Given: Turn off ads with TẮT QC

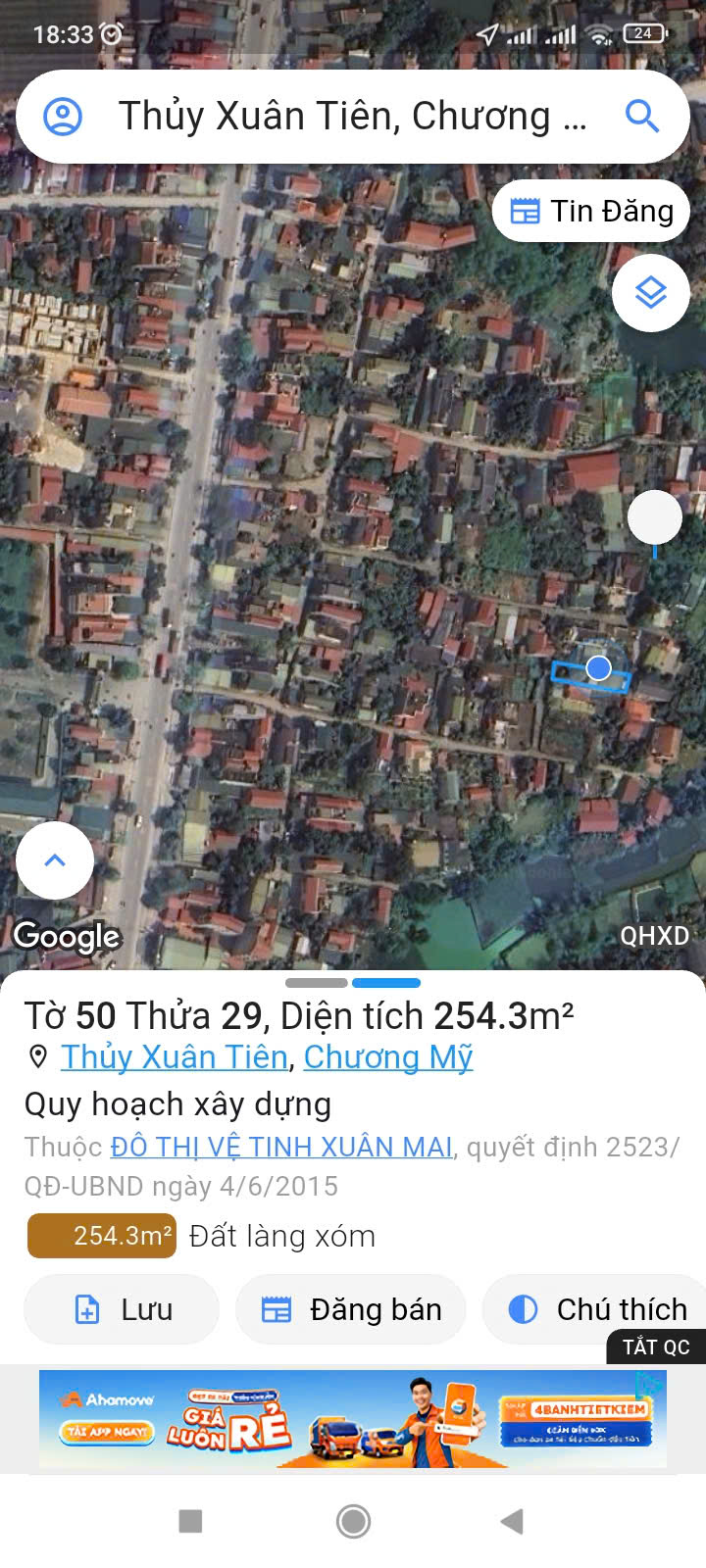Looking at the screenshot, I should (x=656, y=1347).
